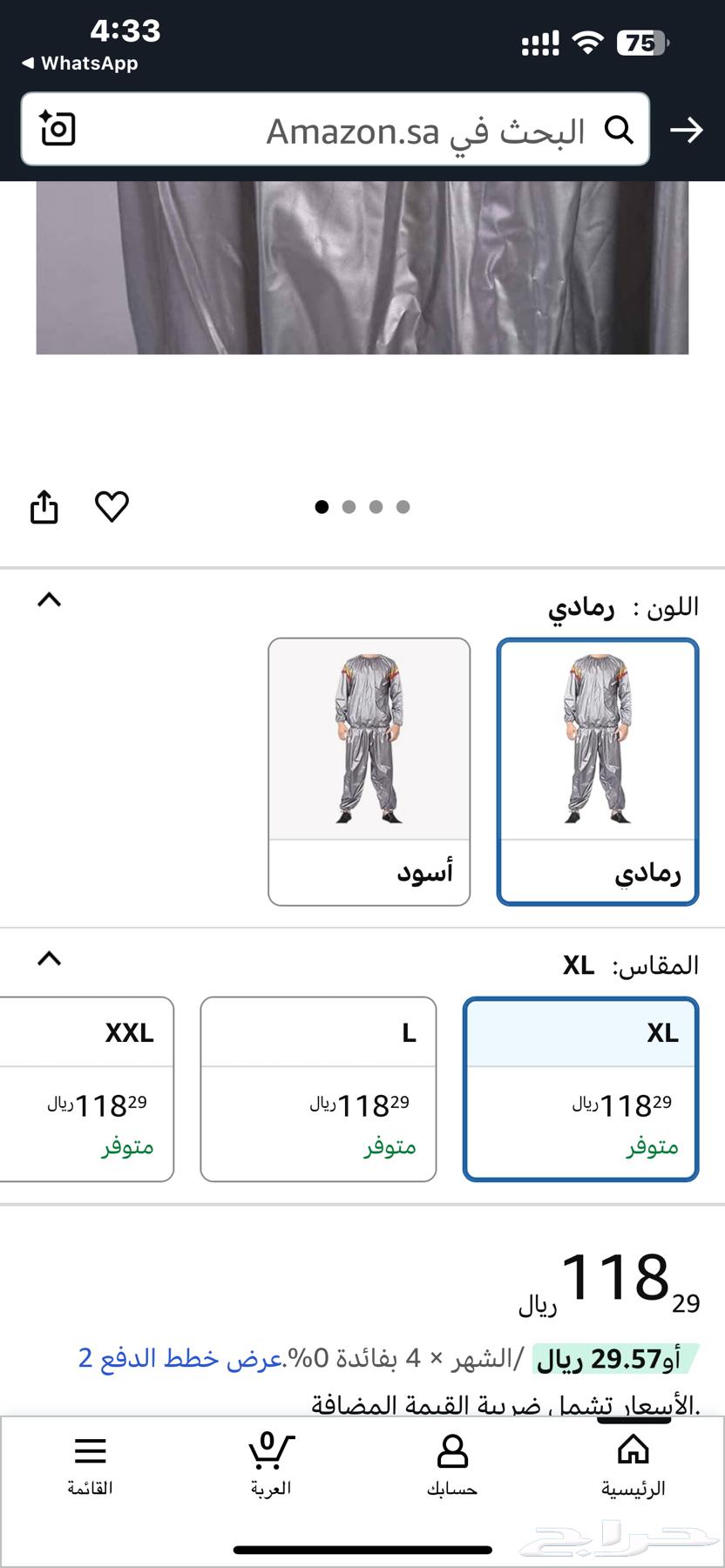Tap the first carousel page indicator dot
The width and height of the screenshot is (725, 1568).
click(322, 506)
